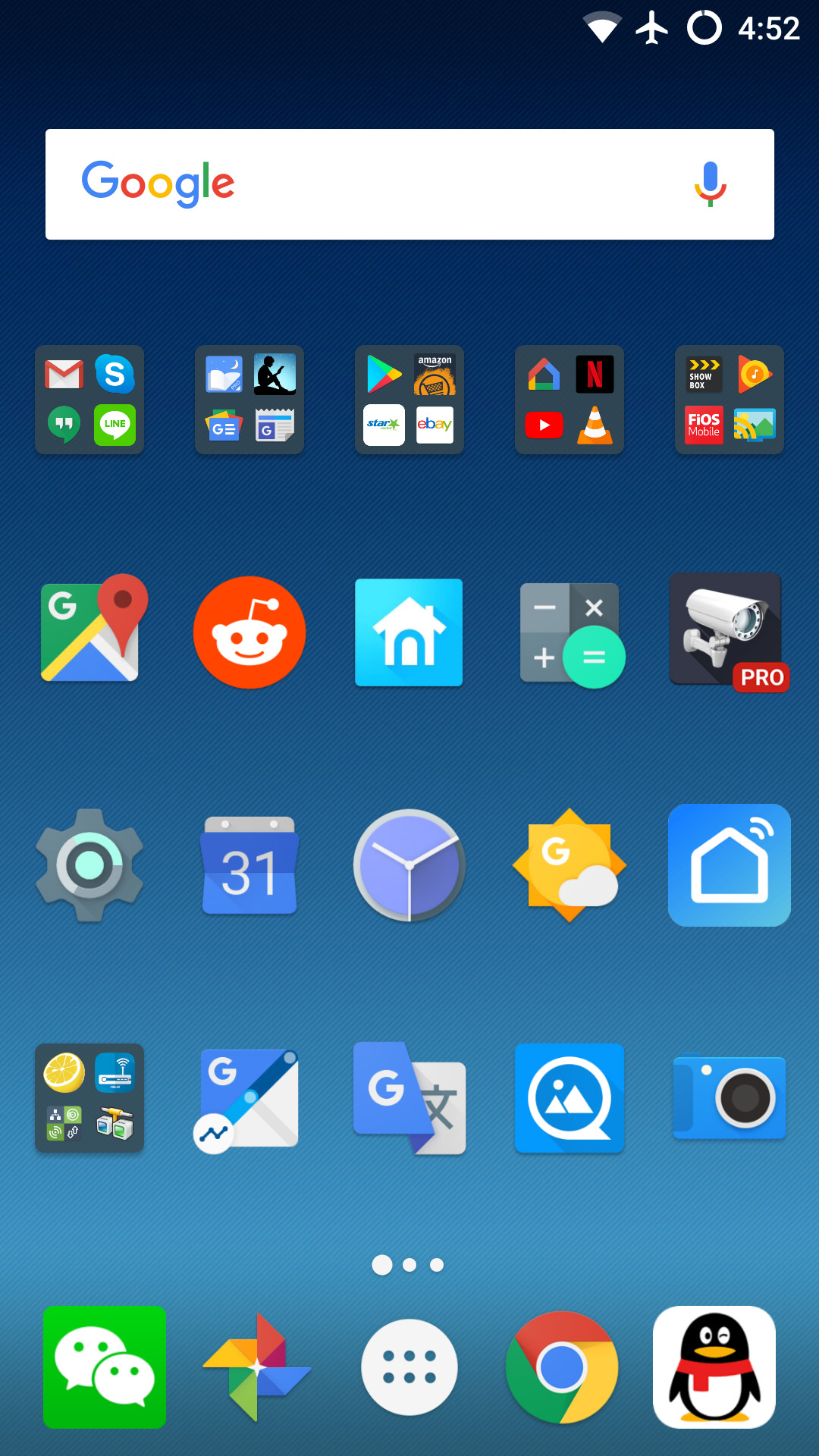Launch Google Translate
Viewport: 819px width, 1456px height.
click(x=409, y=1098)
